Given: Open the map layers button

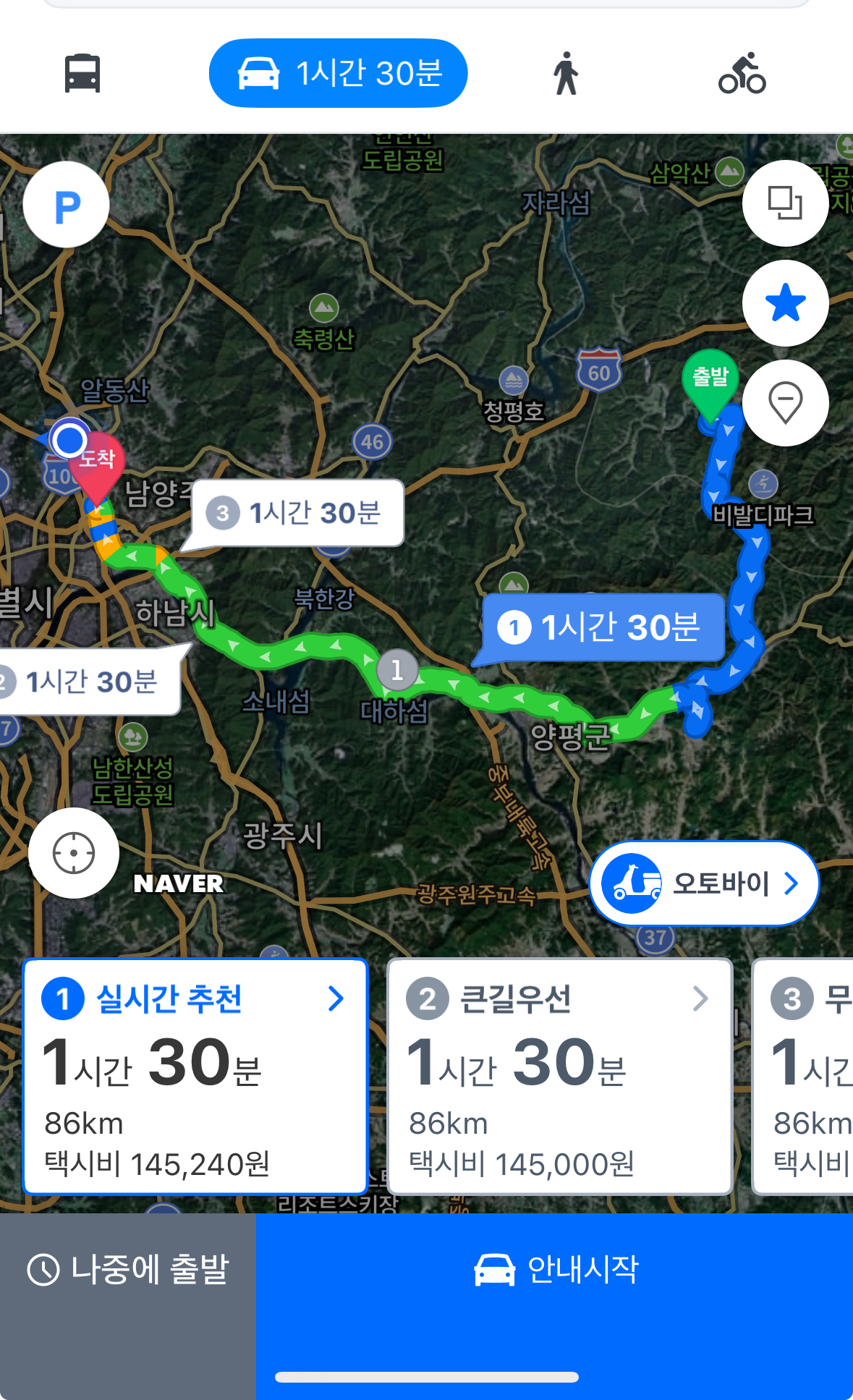Looking at the screenshot, I should (x=785, y=203).
